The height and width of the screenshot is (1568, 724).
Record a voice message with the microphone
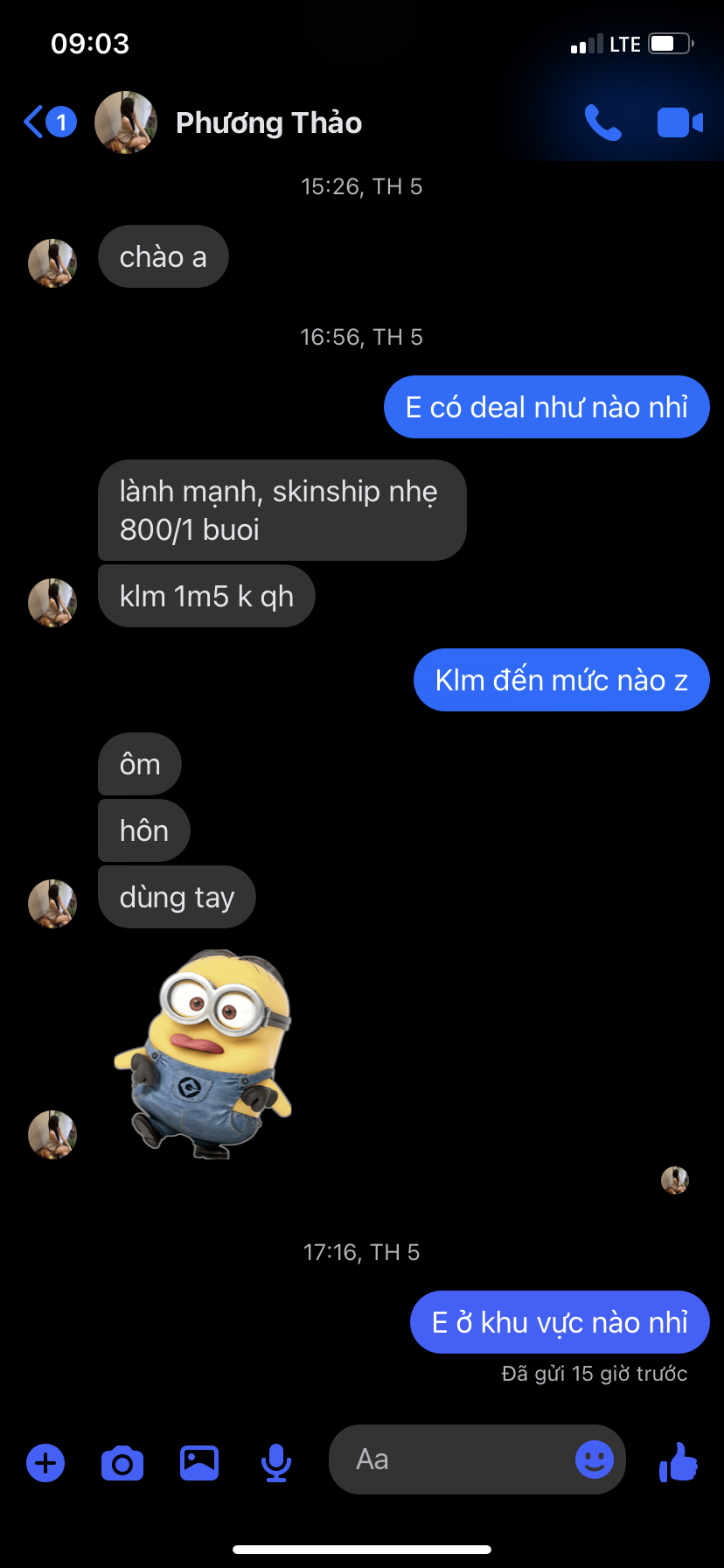tap(276, 1462)
